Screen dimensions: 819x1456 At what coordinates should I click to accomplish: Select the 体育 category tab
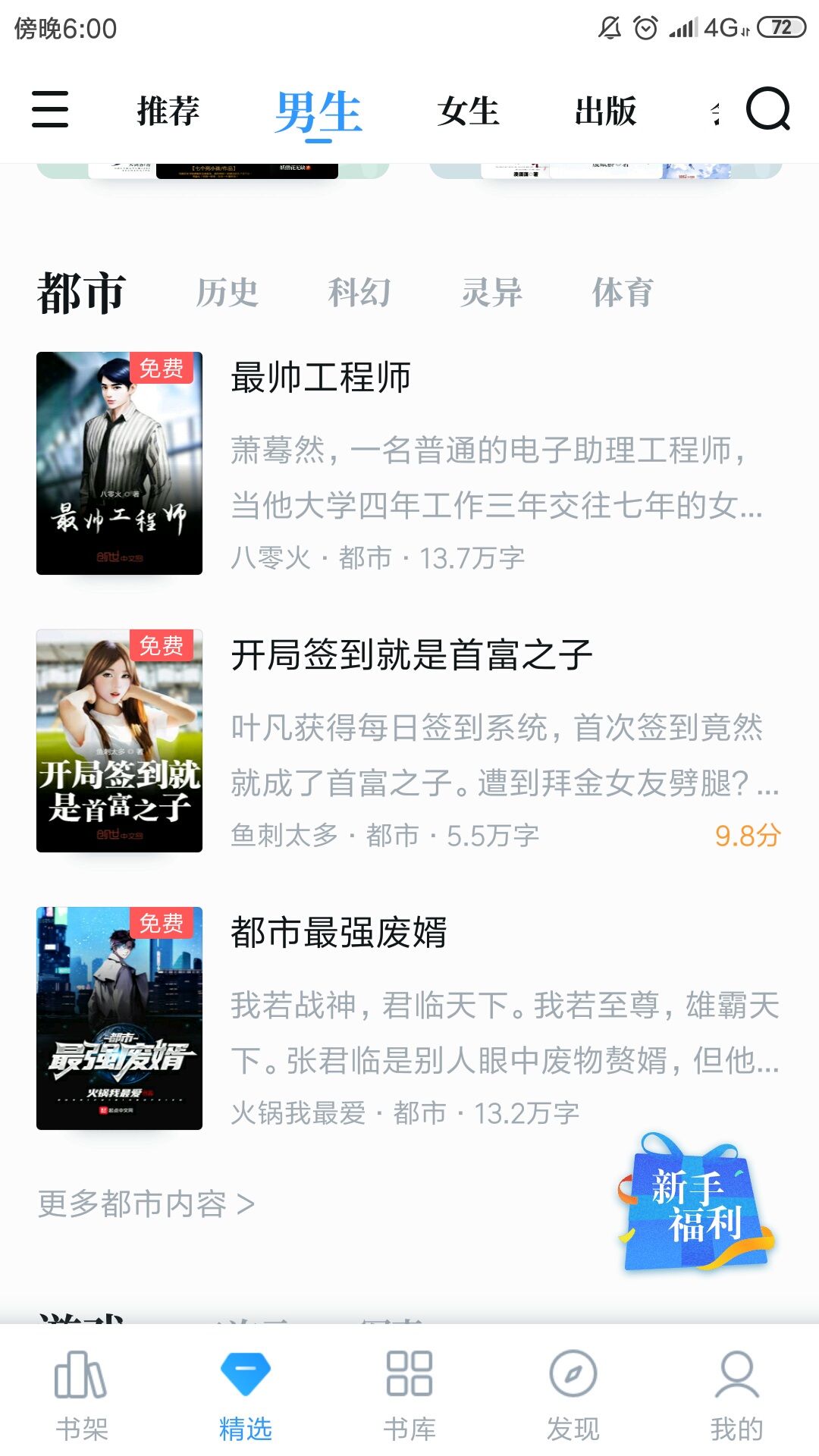[623, 293]
